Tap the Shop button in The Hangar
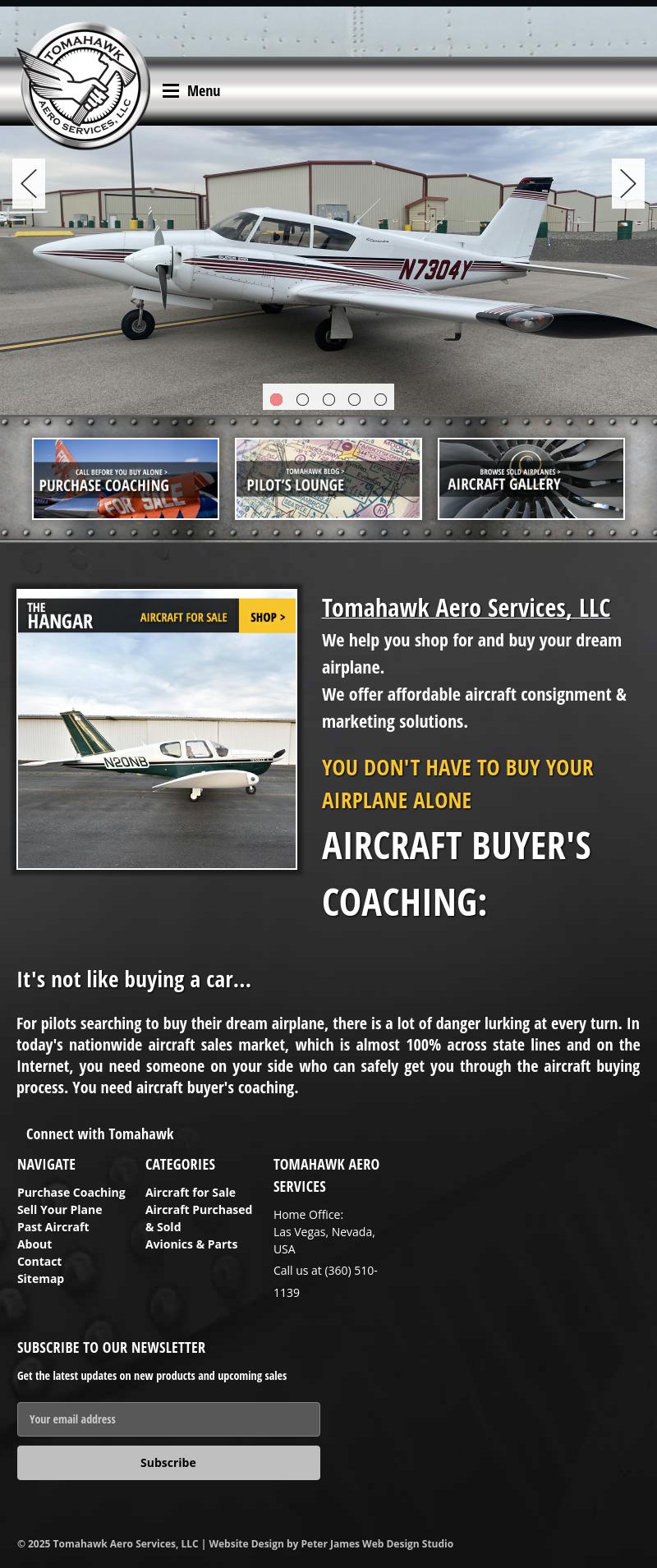Image resolution: width=657 pixels, height=1568 pixels. pyautogui.click(x=267, y=617)
